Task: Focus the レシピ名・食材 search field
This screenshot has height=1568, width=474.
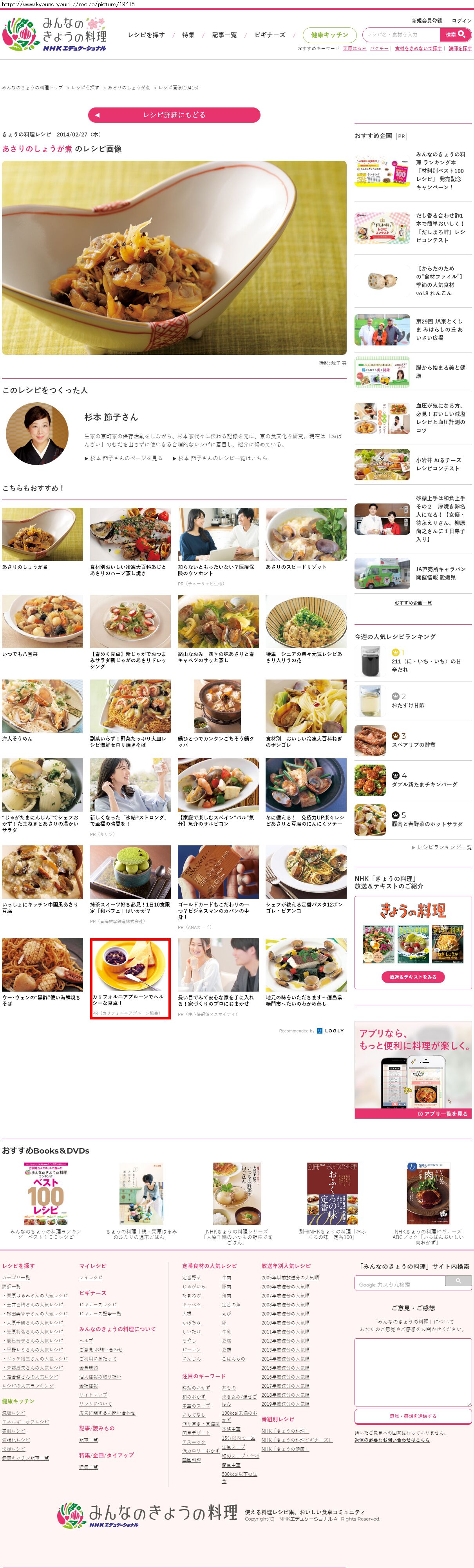Action: tap(401, 35)
